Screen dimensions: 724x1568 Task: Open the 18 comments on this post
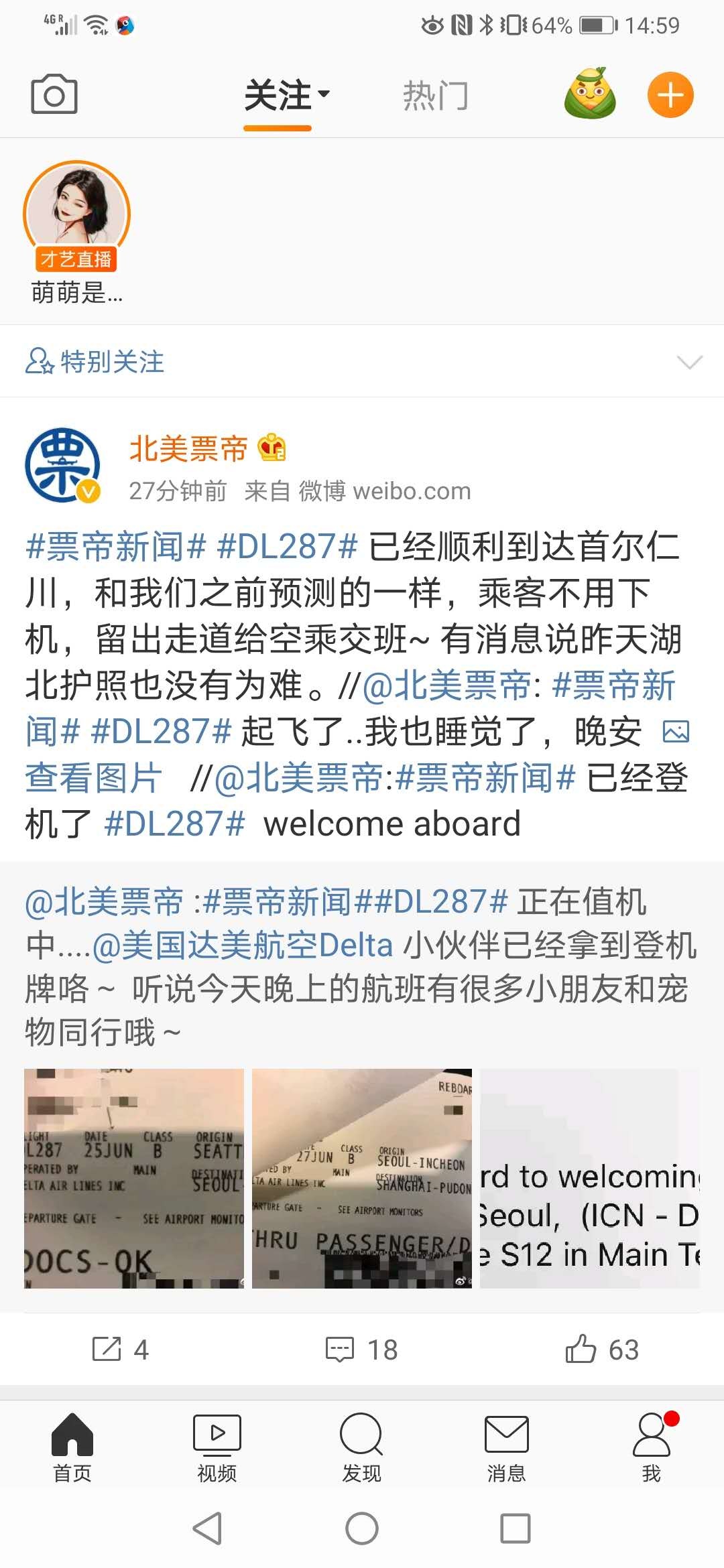pyautogui.click(x=362, y=1349)
